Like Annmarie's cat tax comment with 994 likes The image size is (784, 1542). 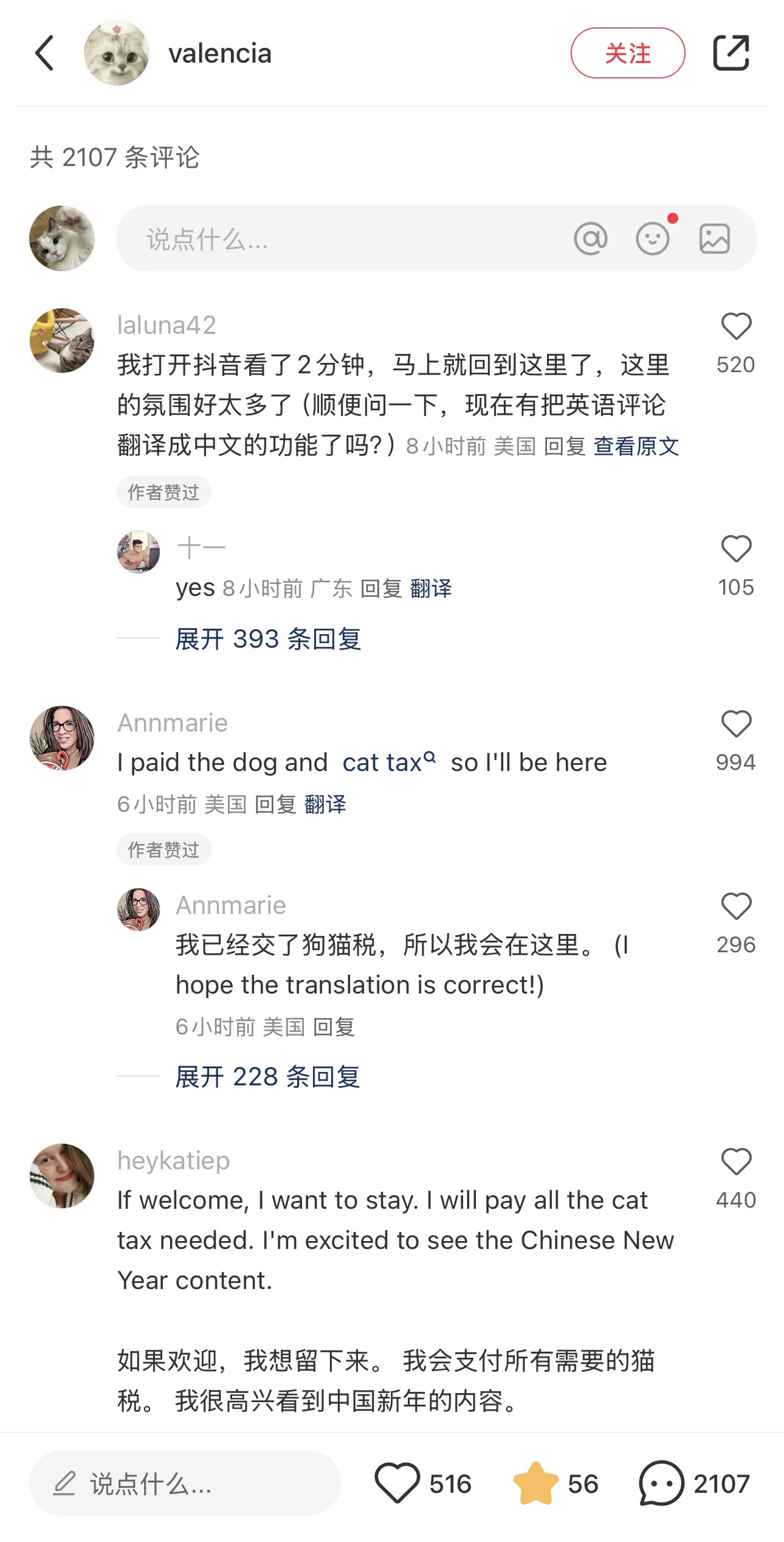pyautogui.click(x=736, y=724)
